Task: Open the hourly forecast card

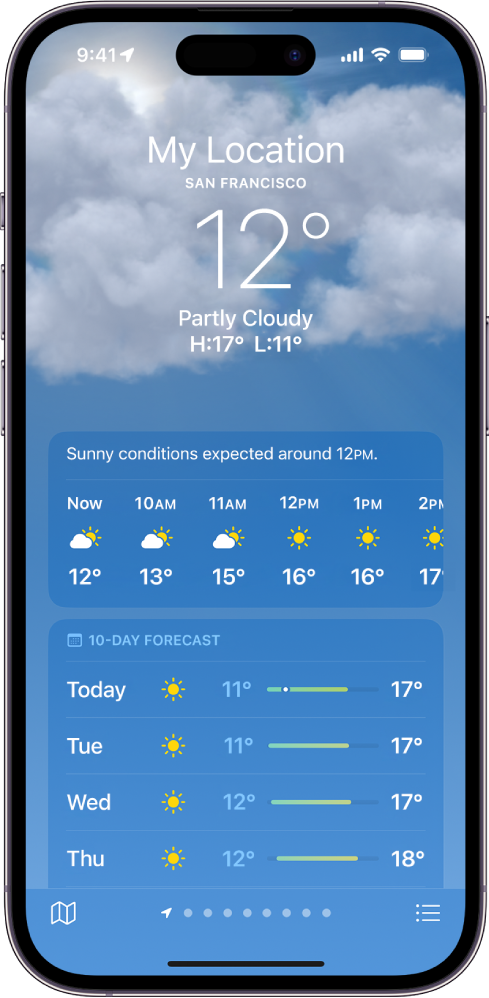Action: 245,519
